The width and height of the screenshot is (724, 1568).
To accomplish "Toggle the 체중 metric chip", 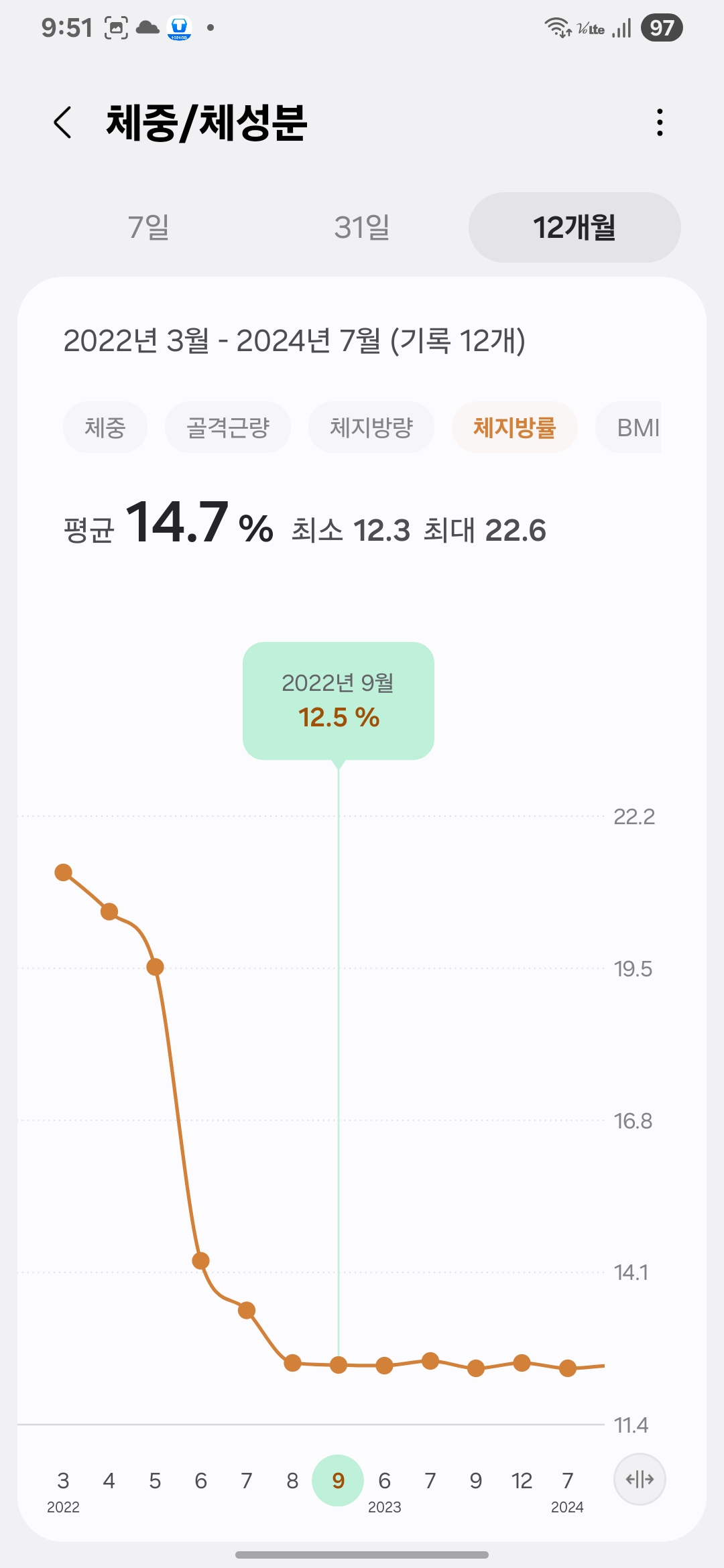I will 105,427.
